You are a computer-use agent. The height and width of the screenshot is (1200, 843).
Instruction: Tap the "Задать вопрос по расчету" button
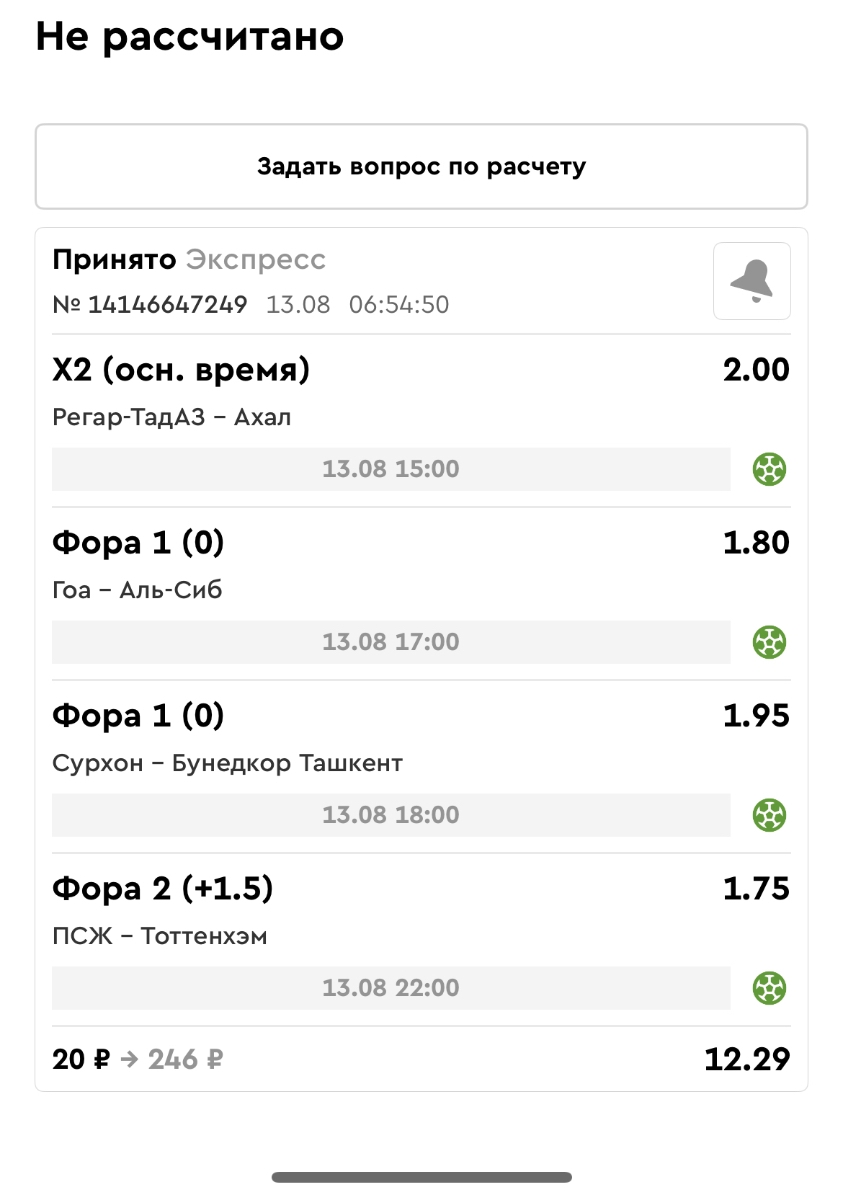421,166
